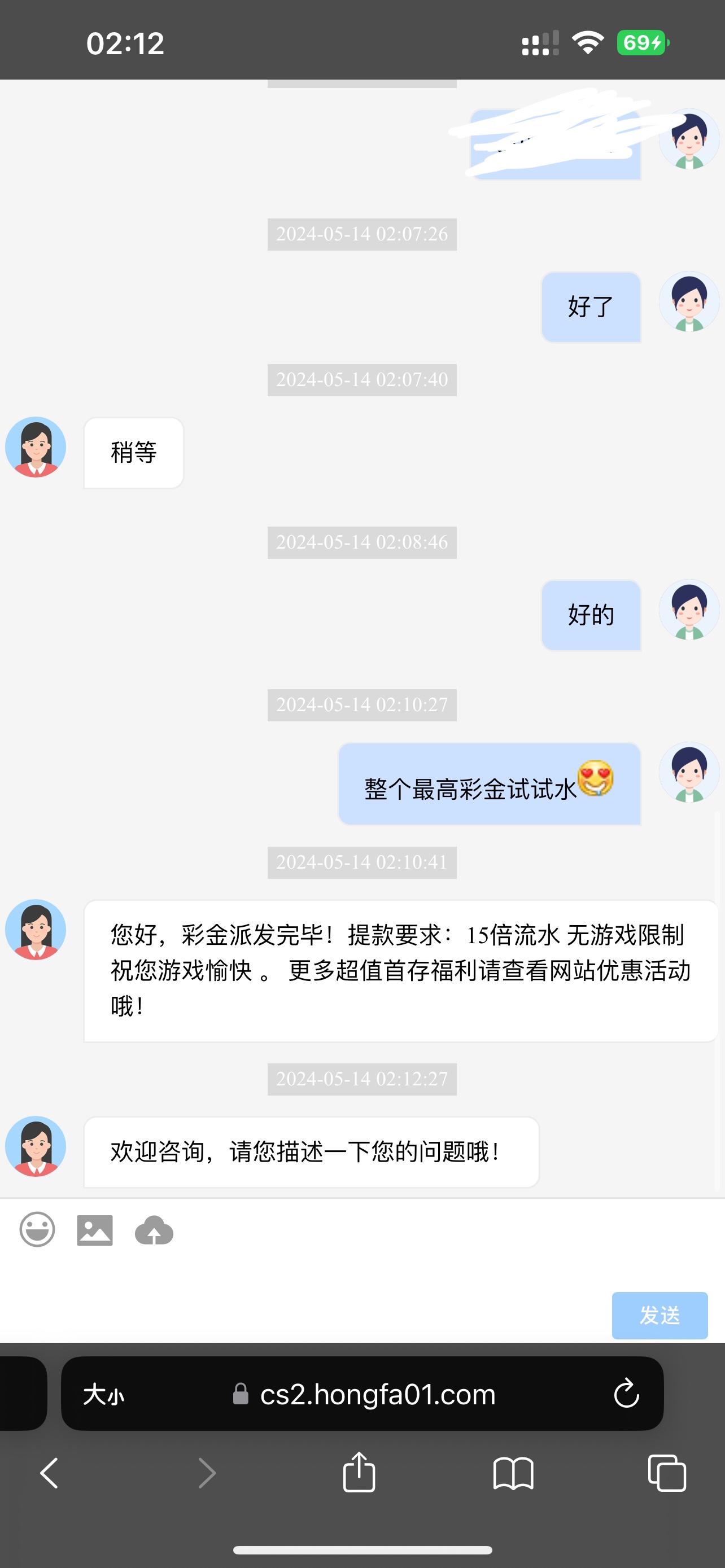The width and height of the screenshot is (725, 1568).
Task: Show all open browser tabs
Action: [x=667, y=1473]
